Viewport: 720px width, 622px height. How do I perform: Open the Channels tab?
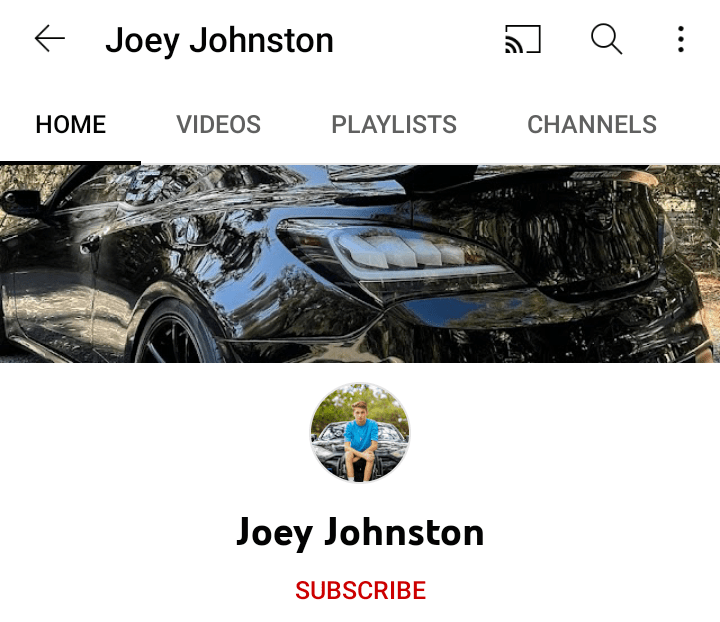(592, 124)
